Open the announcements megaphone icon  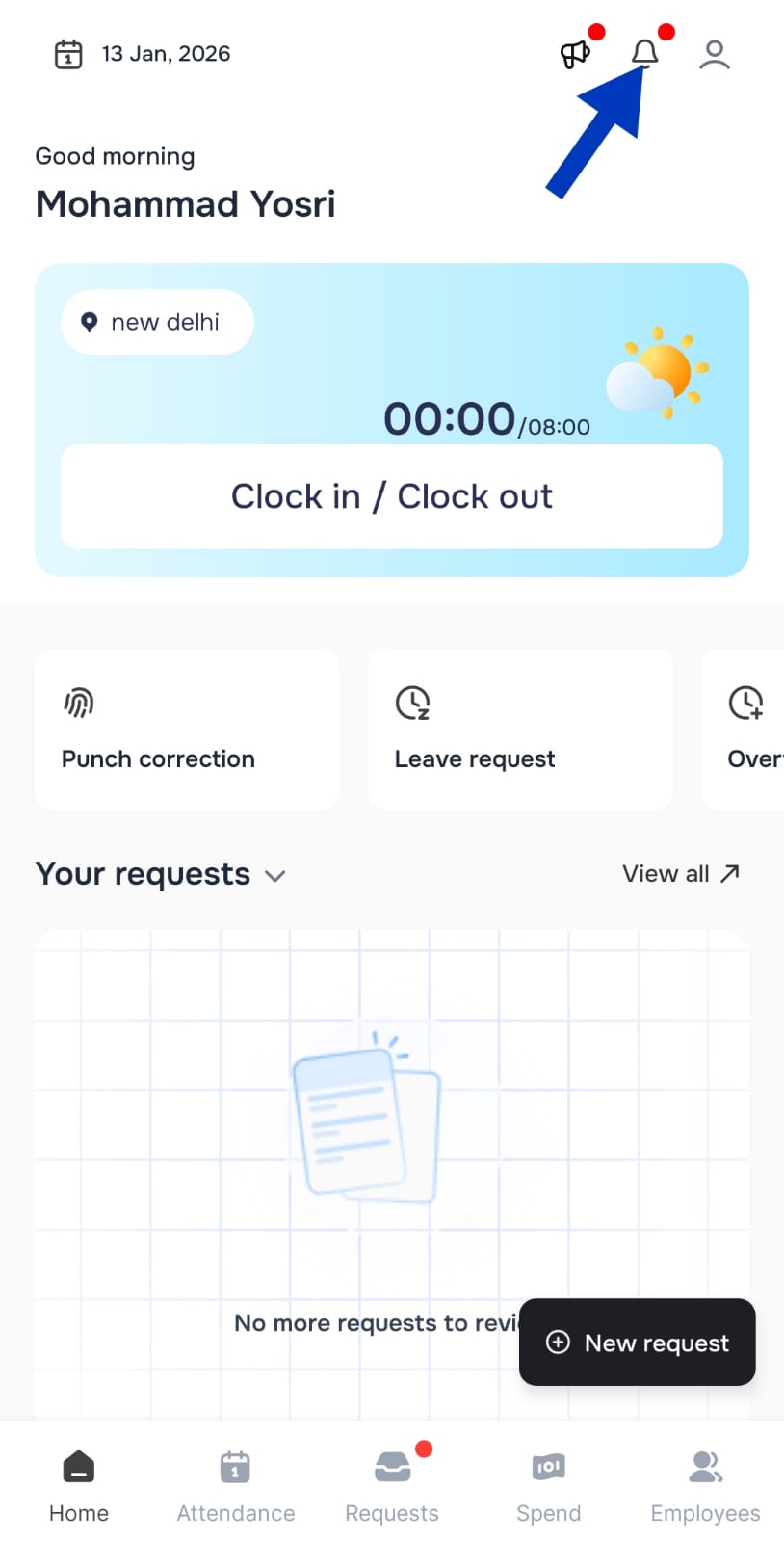tap(575, 54)
